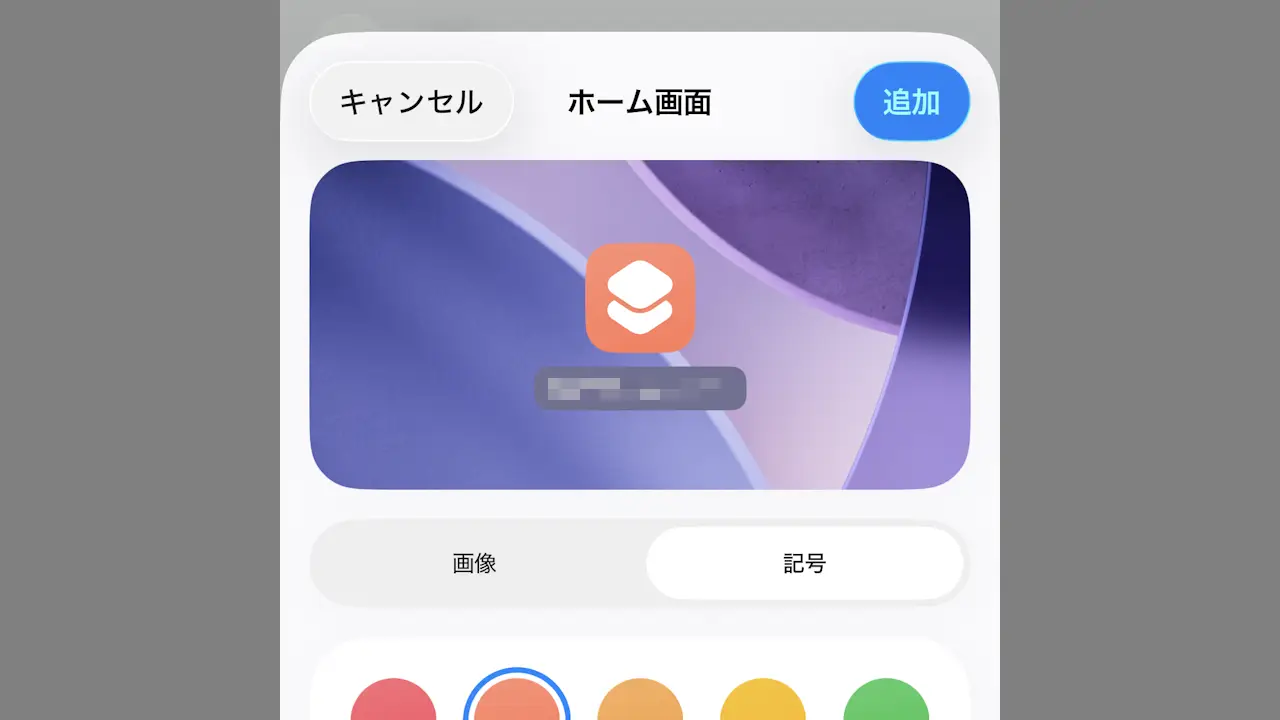Image resolution: width=1280 pixels, height=720 pixels.
Task: Tap the キャンセル button
Action: pyautogui.click(x=411, y=102)
